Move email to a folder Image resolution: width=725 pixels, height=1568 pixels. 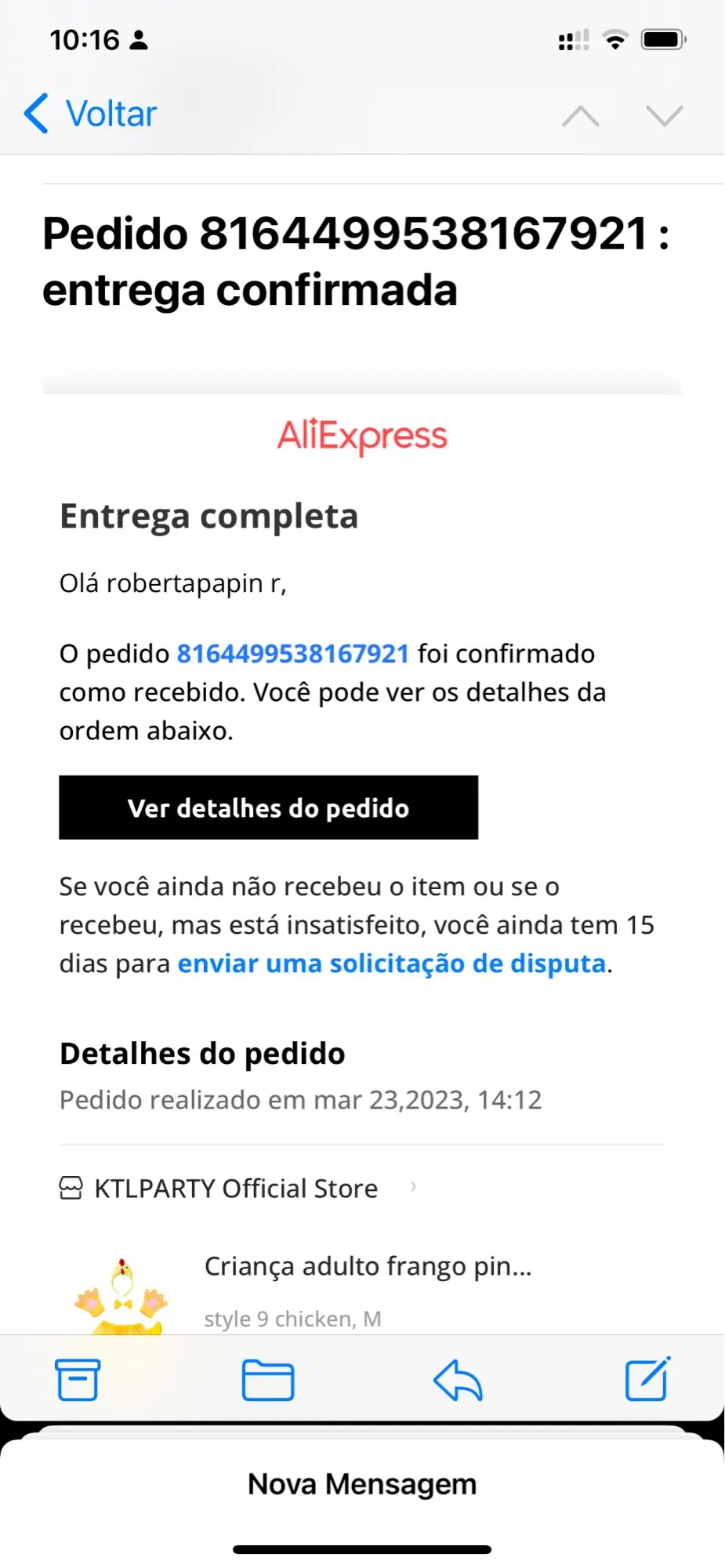pos(268,1380)
